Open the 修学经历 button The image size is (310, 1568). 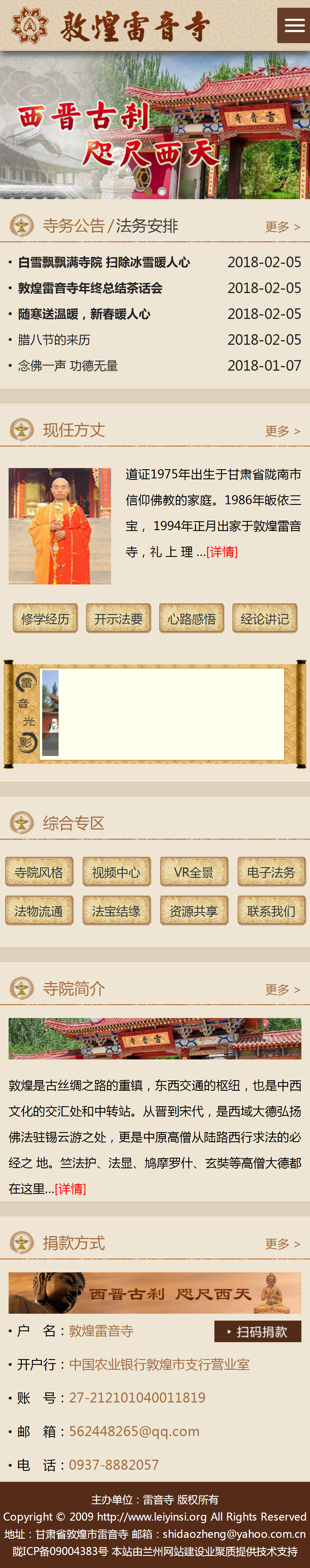click(x=45, y=618)
